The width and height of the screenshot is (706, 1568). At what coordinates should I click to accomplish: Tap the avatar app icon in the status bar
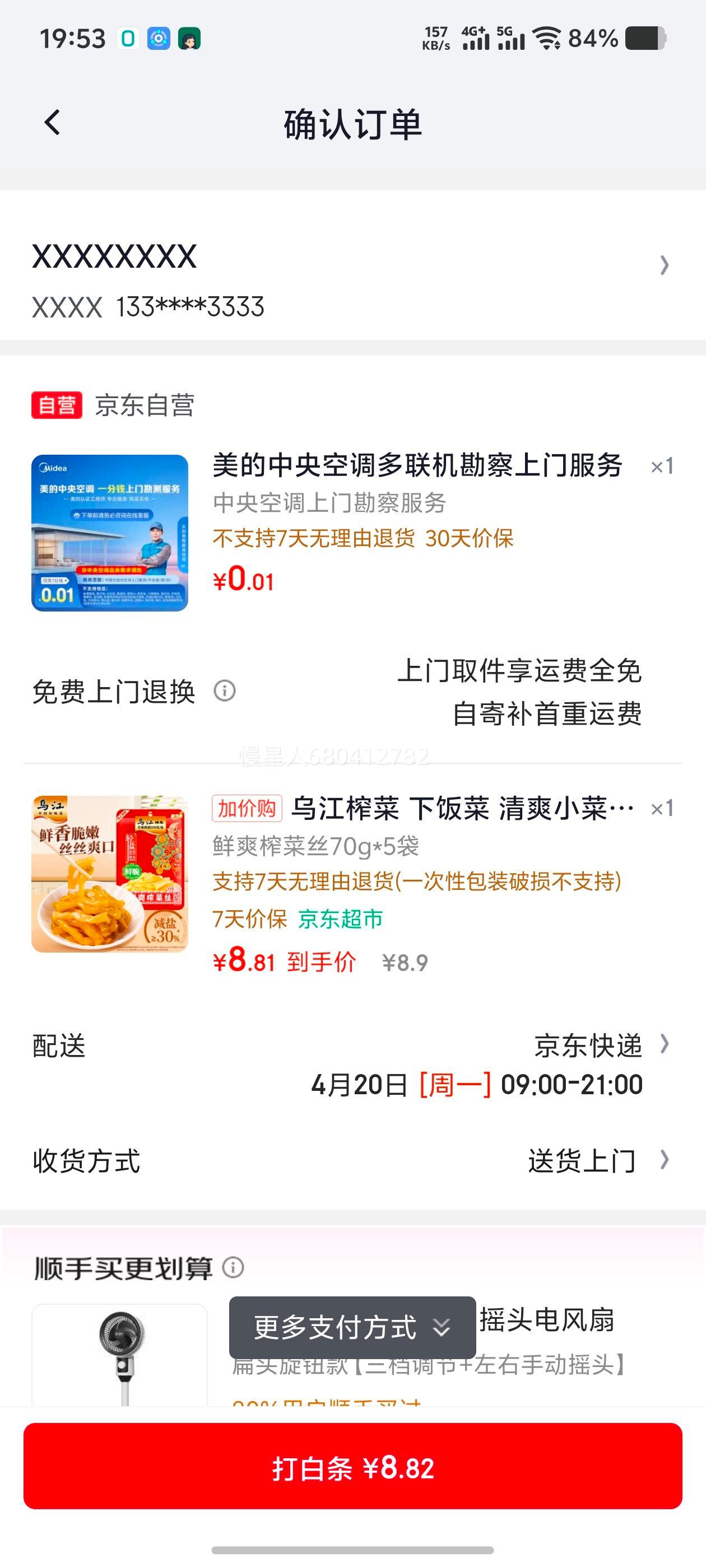[x=189, y=40]
